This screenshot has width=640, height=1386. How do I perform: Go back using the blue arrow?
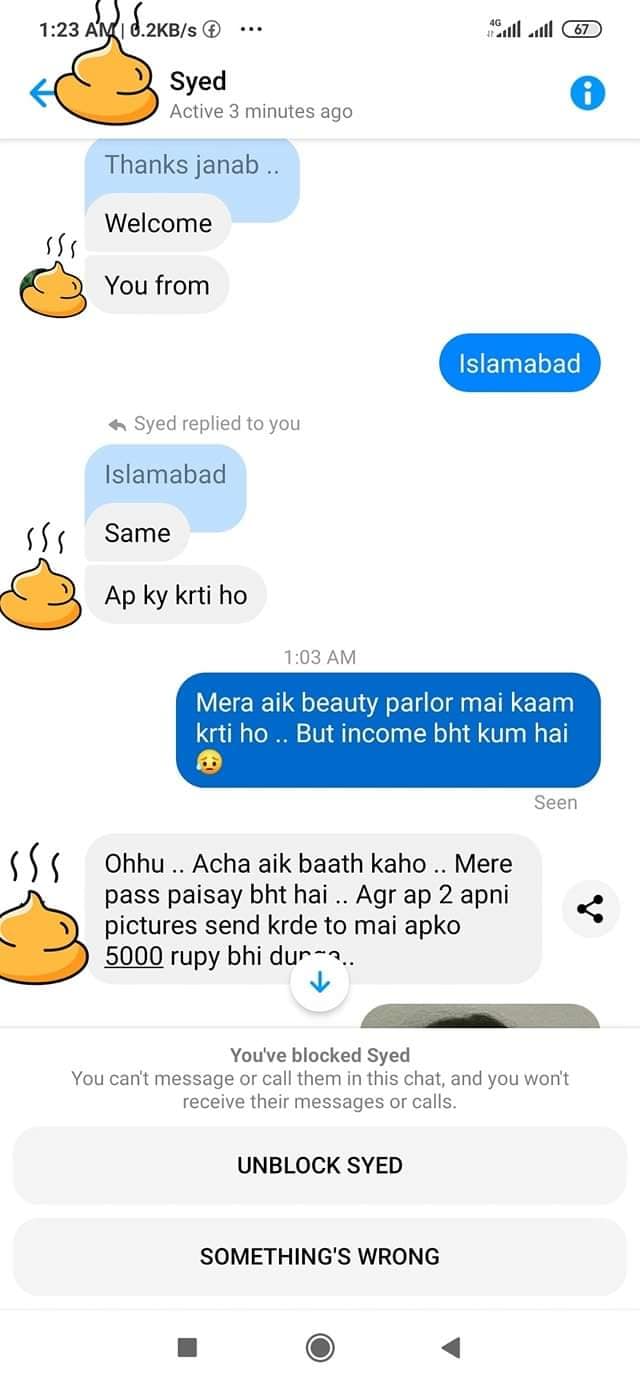40,94
